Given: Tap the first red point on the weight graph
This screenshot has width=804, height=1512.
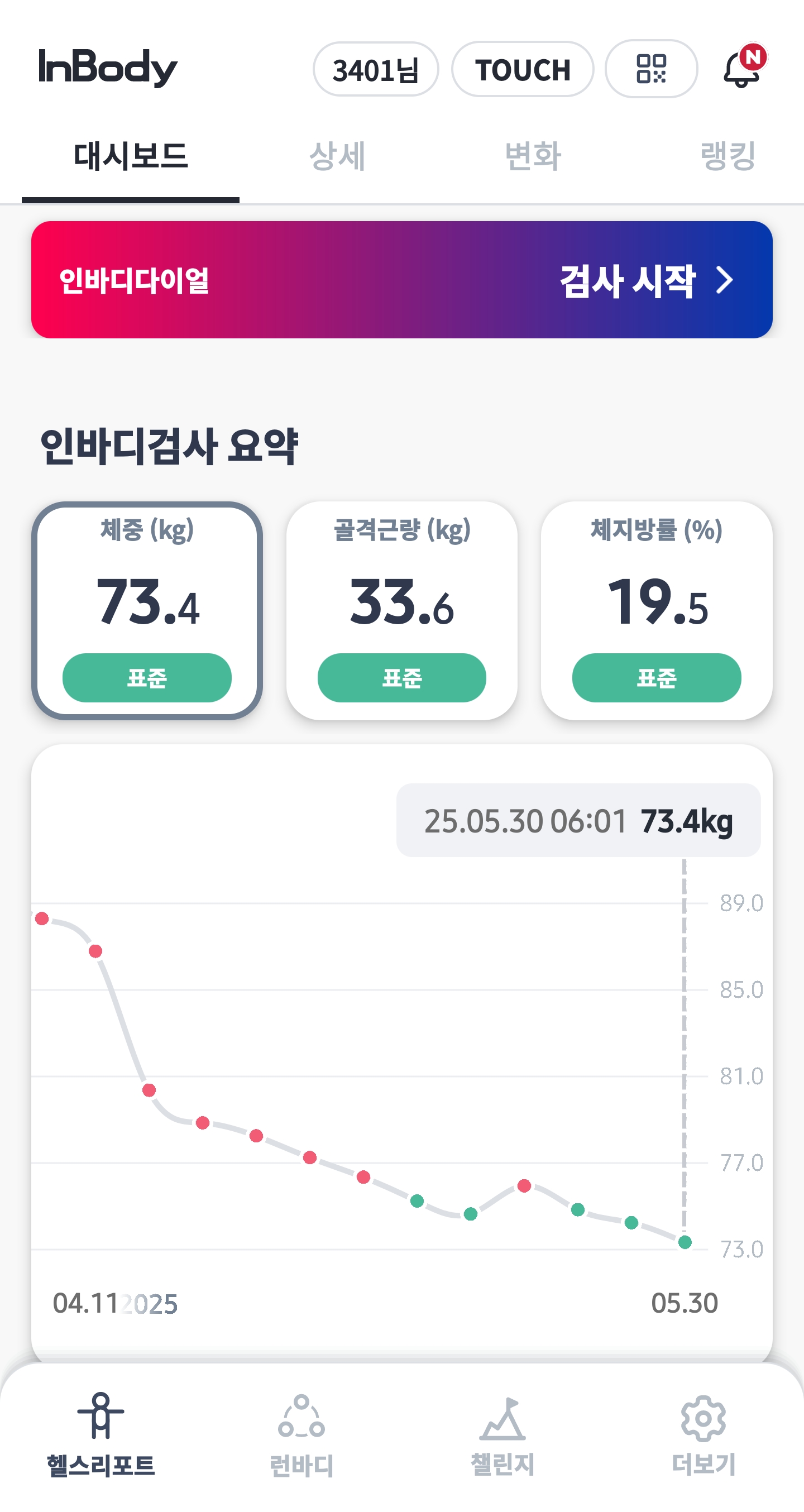Looking at the screenshot, I should pyautogui.click(x=42, y=918).
